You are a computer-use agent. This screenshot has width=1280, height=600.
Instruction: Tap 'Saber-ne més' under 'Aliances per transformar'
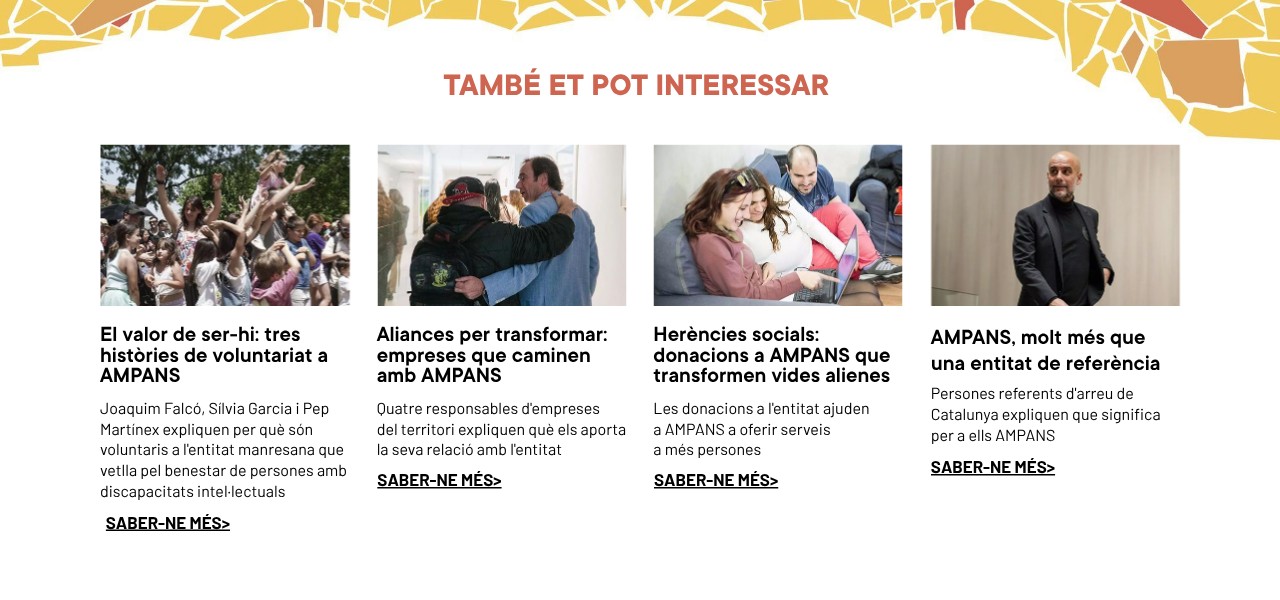pyautogui.click(x=439, y=480)
